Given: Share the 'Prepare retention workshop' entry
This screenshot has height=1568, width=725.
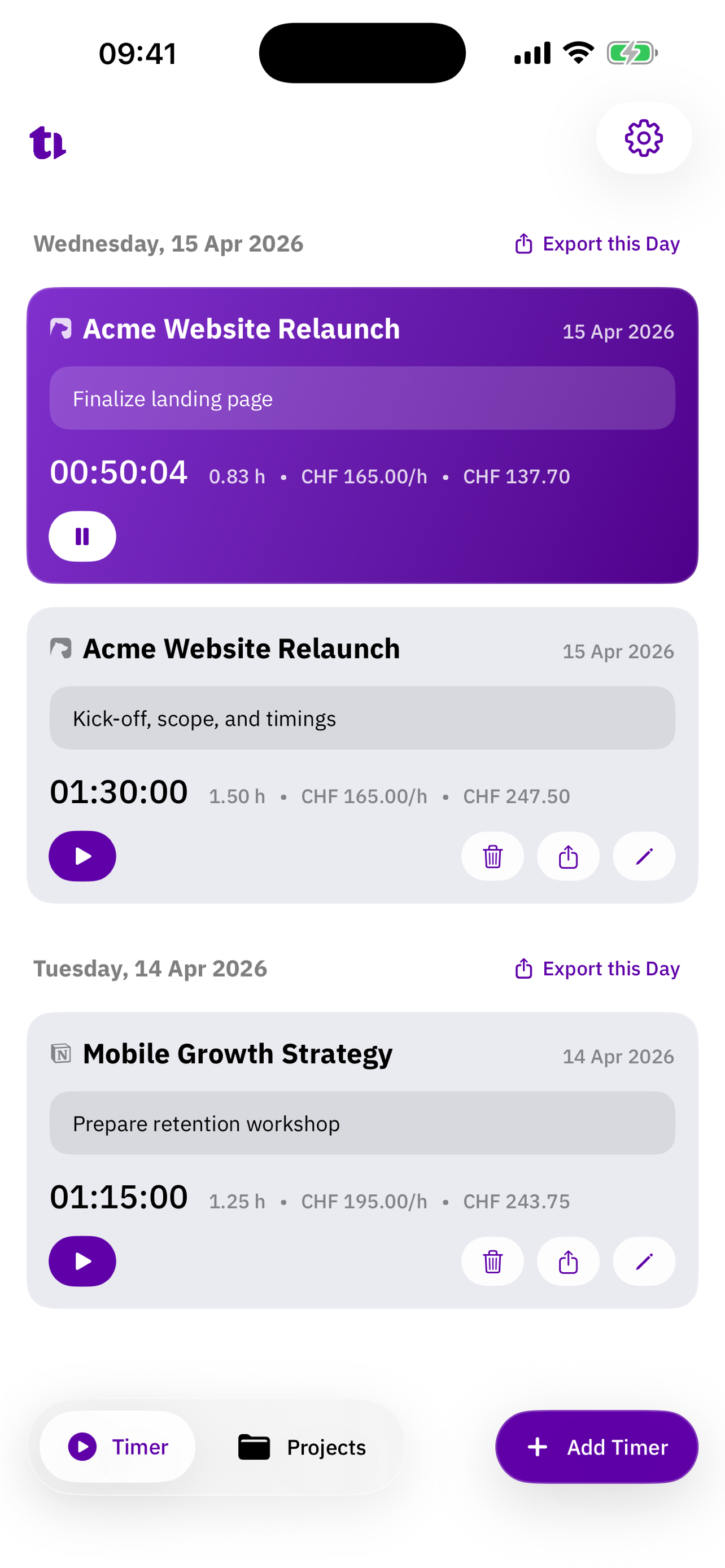Looking at the screenshot, I should [567, 1261].
